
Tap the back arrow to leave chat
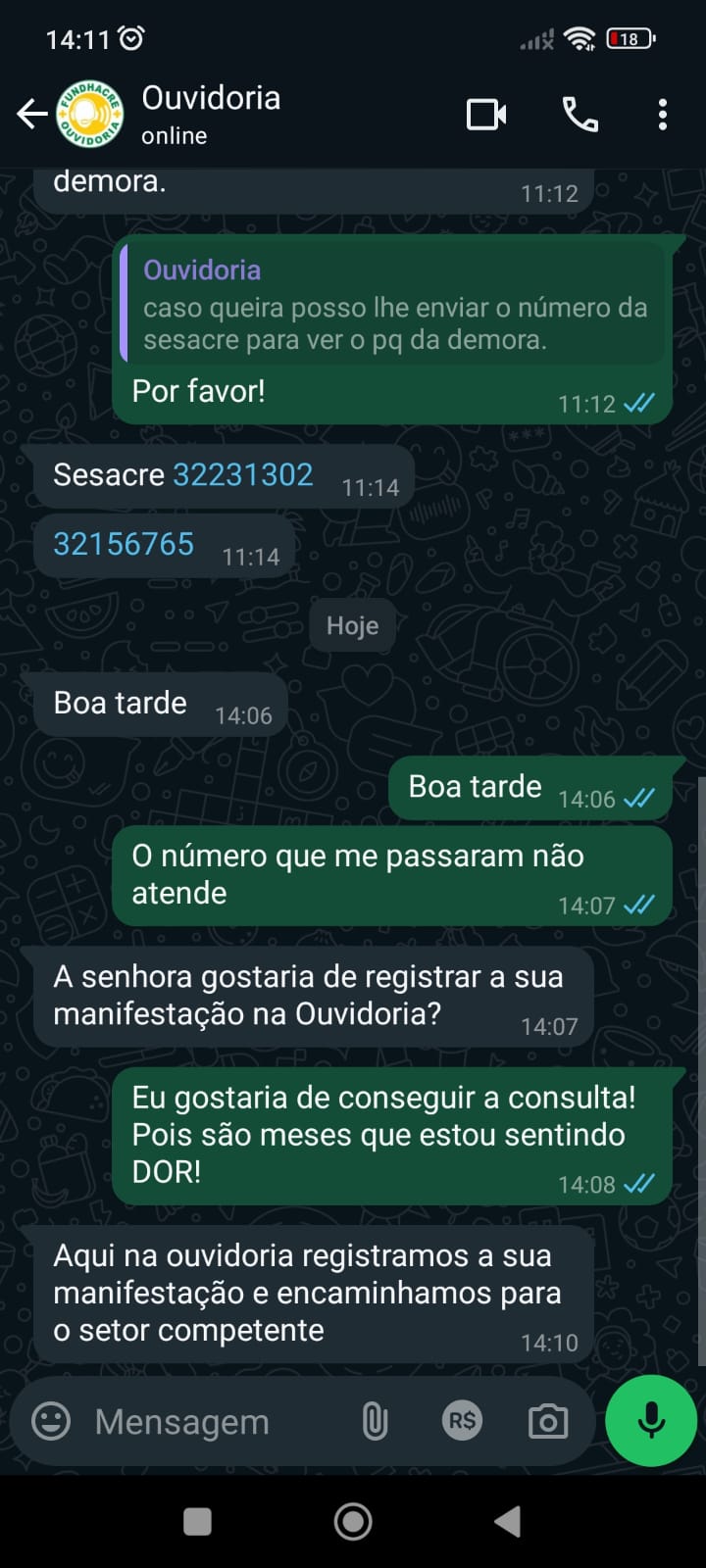[31, 113]
